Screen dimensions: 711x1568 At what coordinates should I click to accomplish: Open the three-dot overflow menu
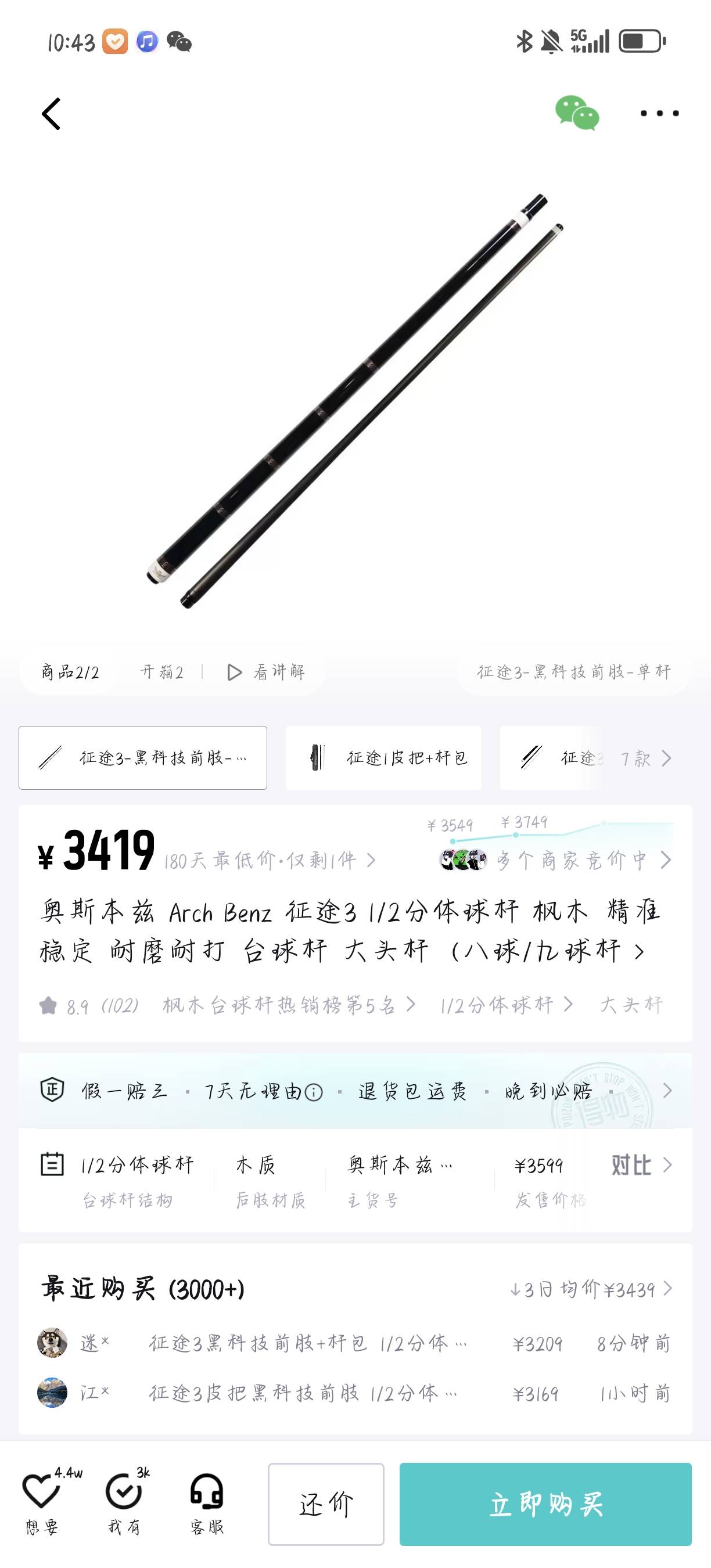point(659,113)
